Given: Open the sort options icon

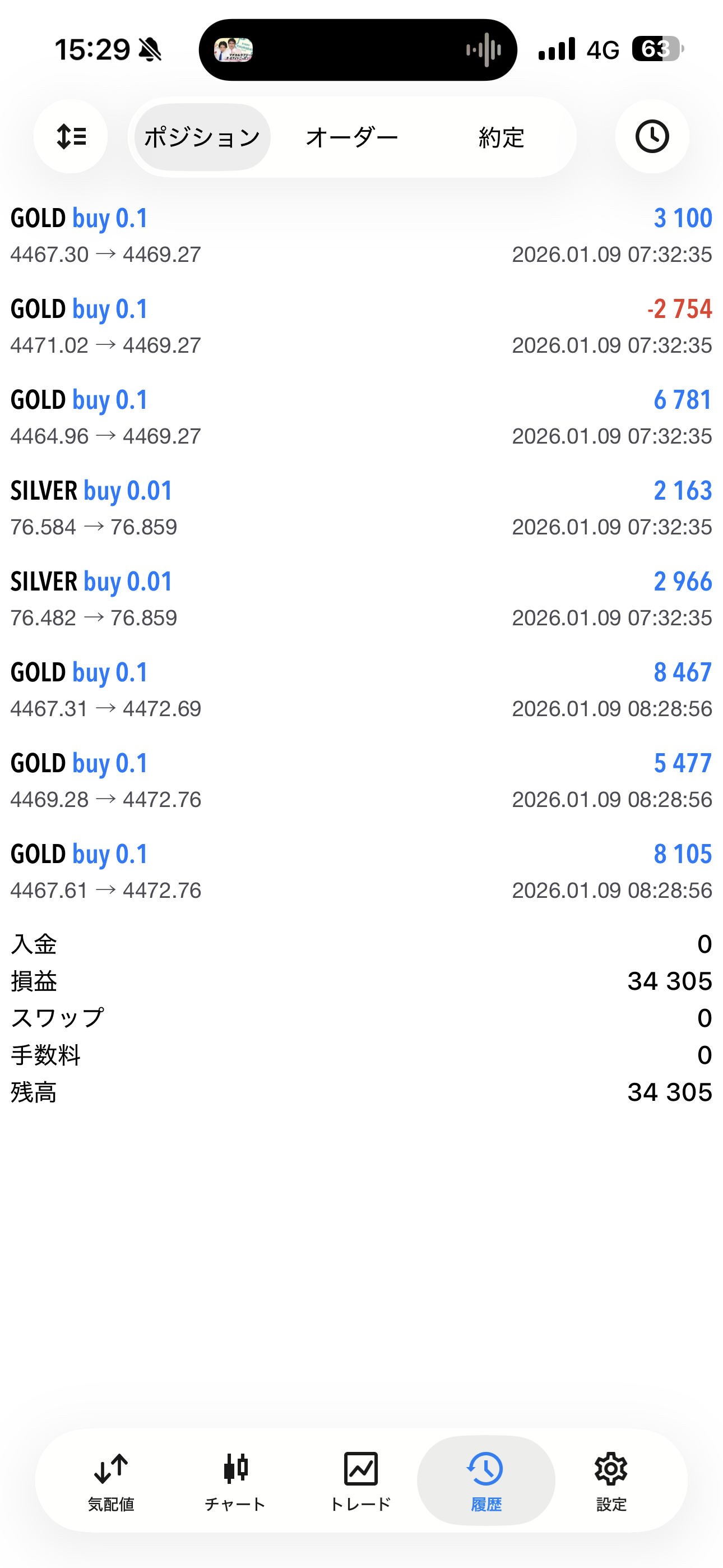Looking at the screenshot, I should (x=71, y=136).
